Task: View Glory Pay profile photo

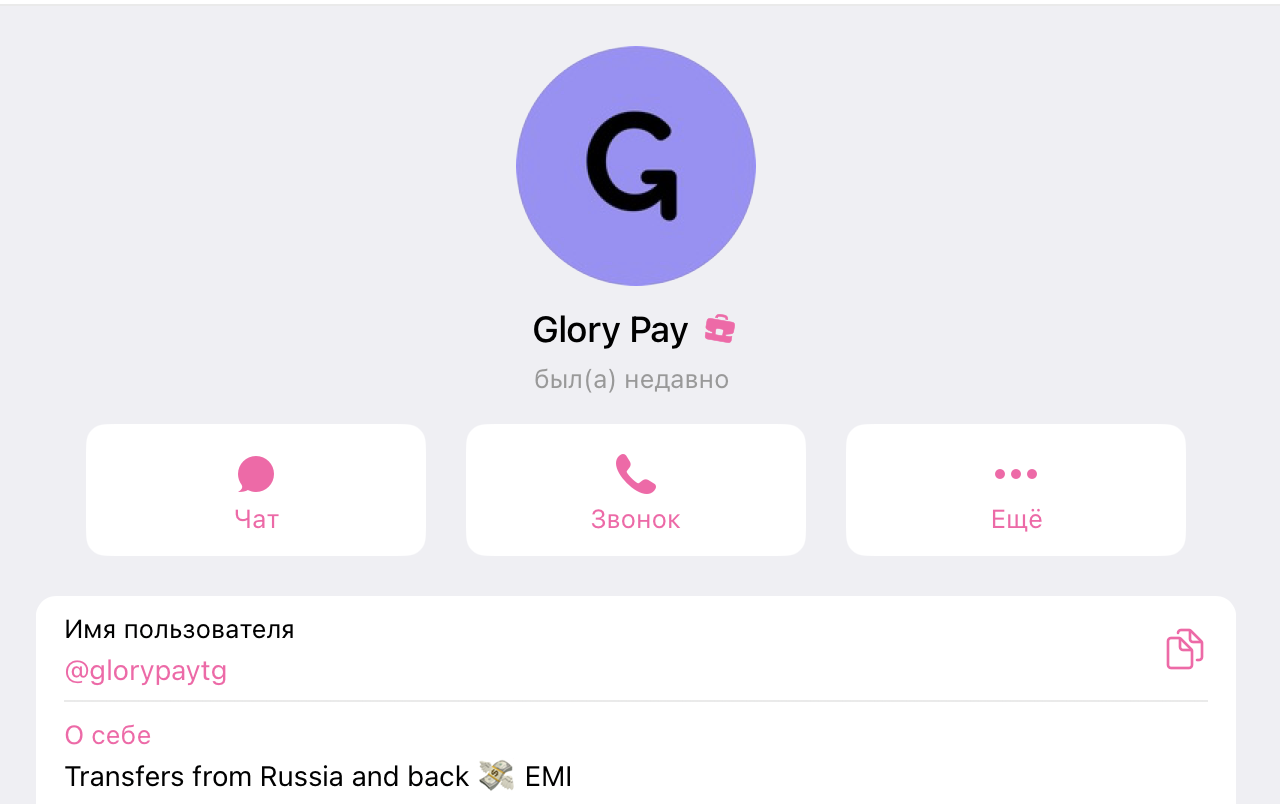Action: [636, 166]
